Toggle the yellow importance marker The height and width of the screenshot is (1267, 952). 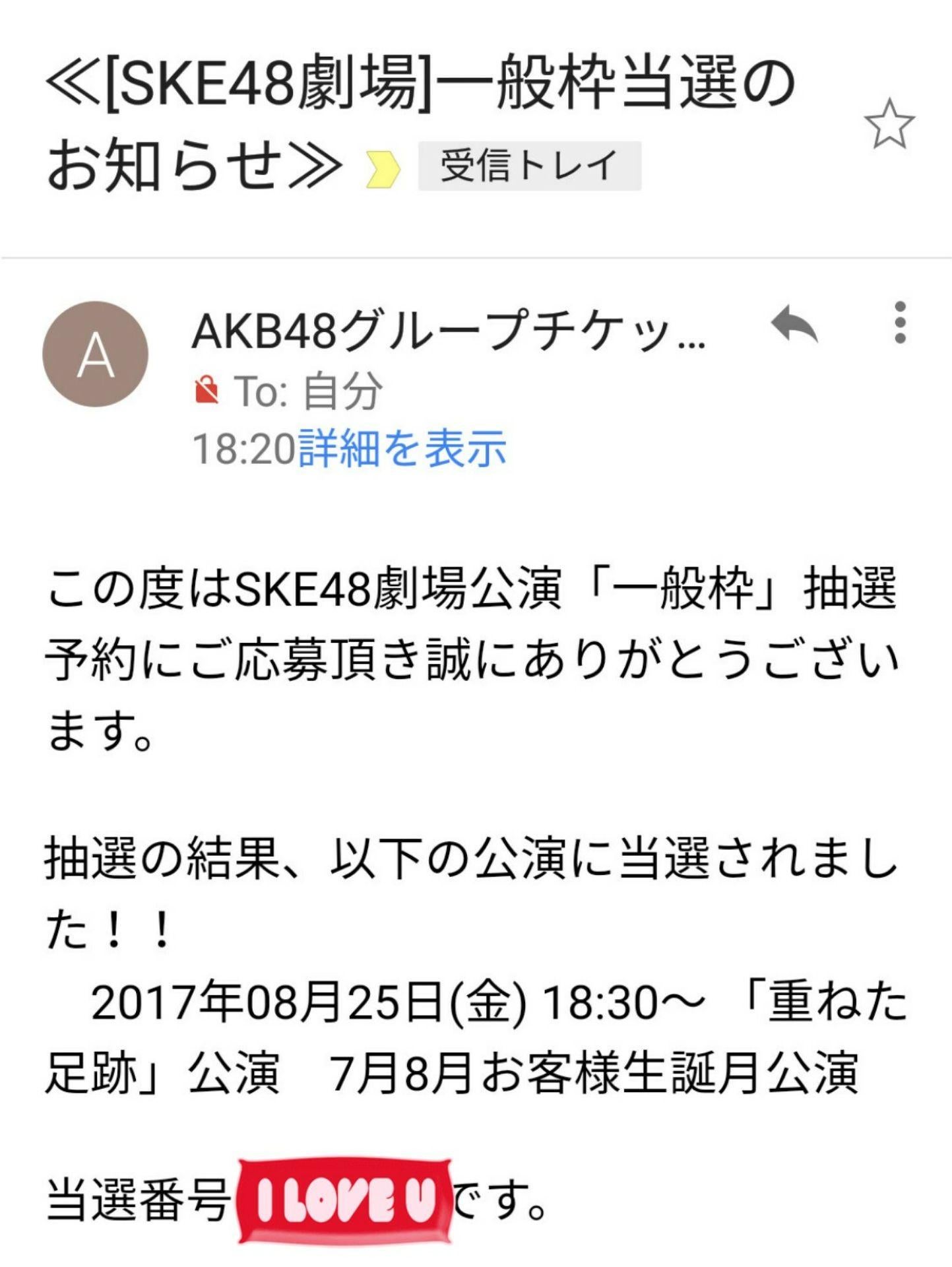[x=383, y=169]
